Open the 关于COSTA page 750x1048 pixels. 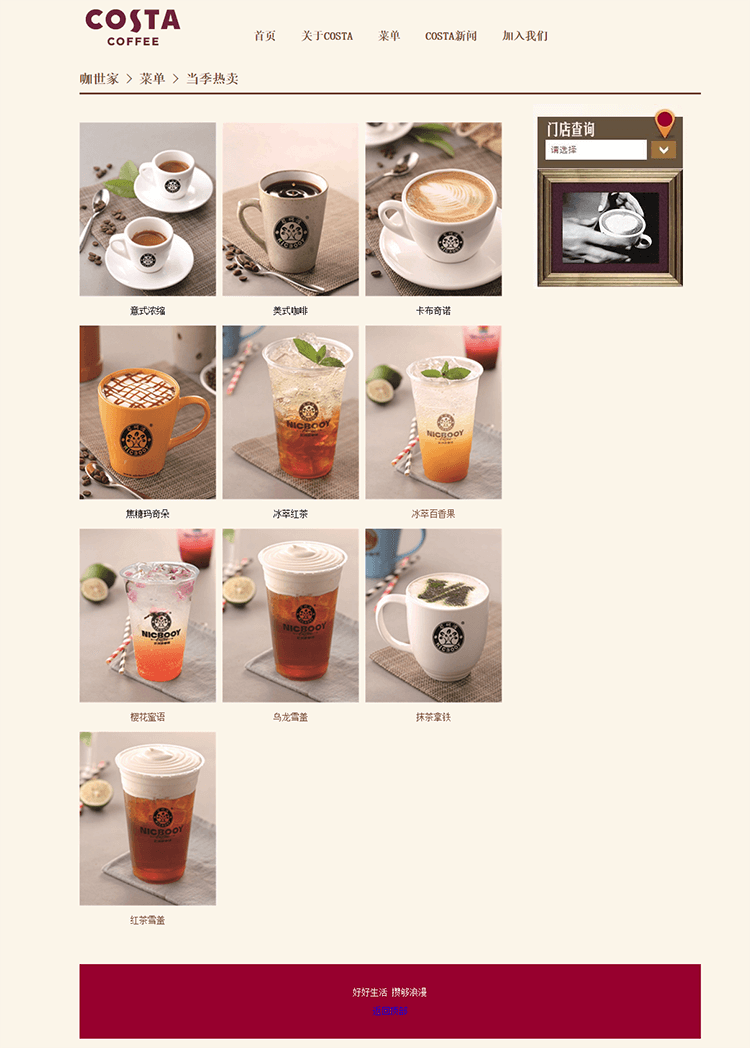(327, 36)
